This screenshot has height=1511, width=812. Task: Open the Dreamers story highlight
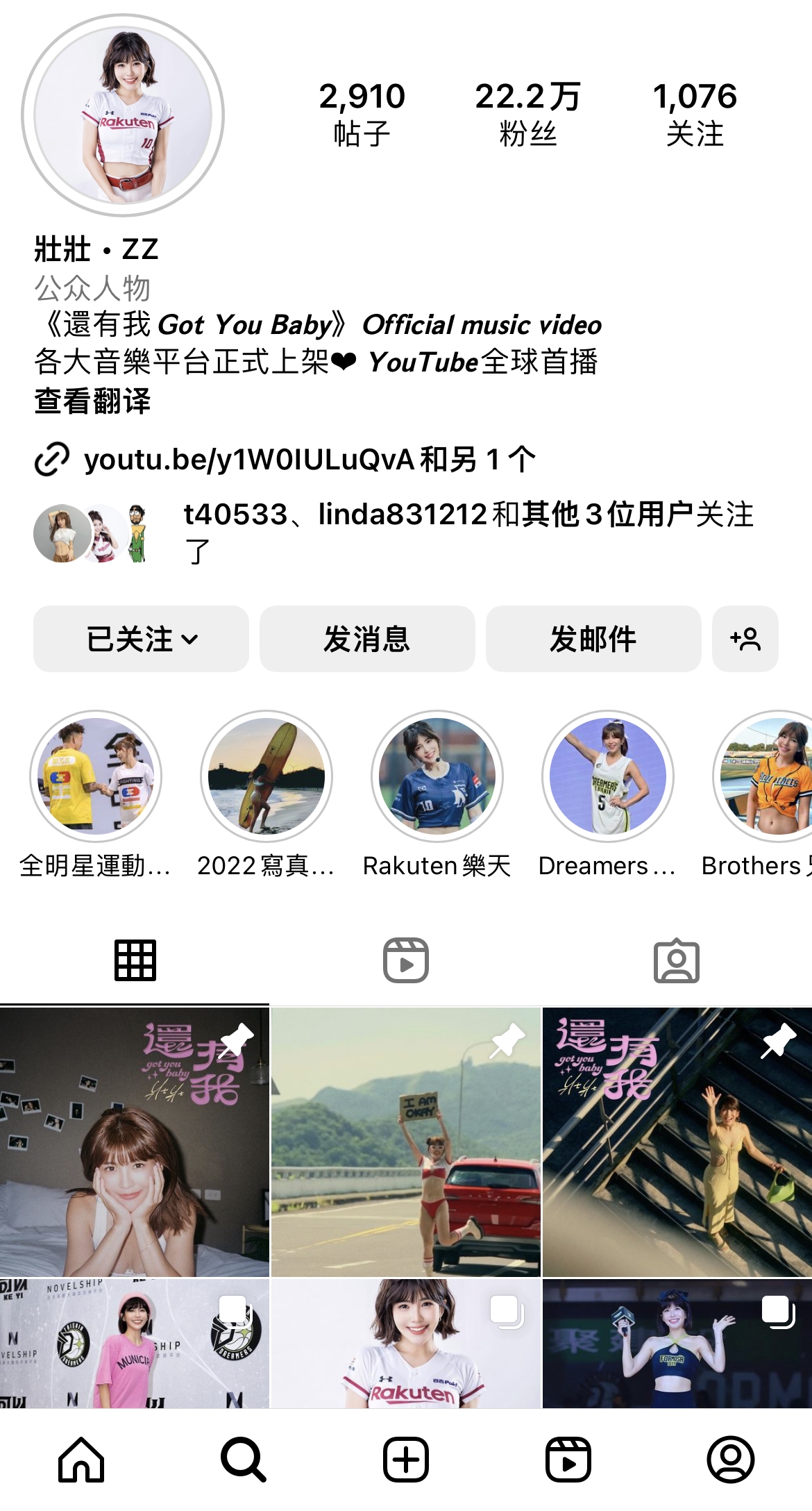[608, 776]
